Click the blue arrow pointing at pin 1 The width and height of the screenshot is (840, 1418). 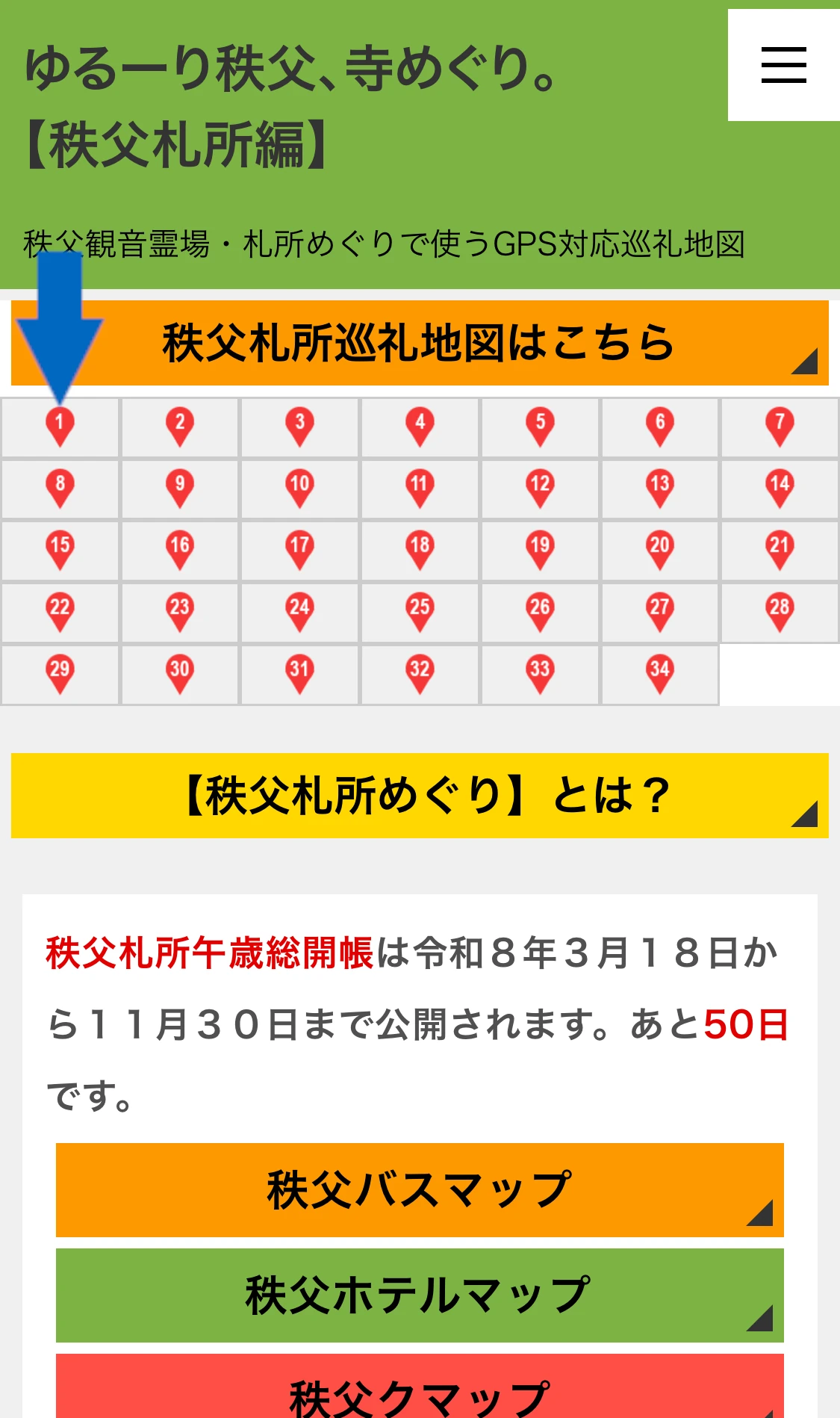pos(59,321)
